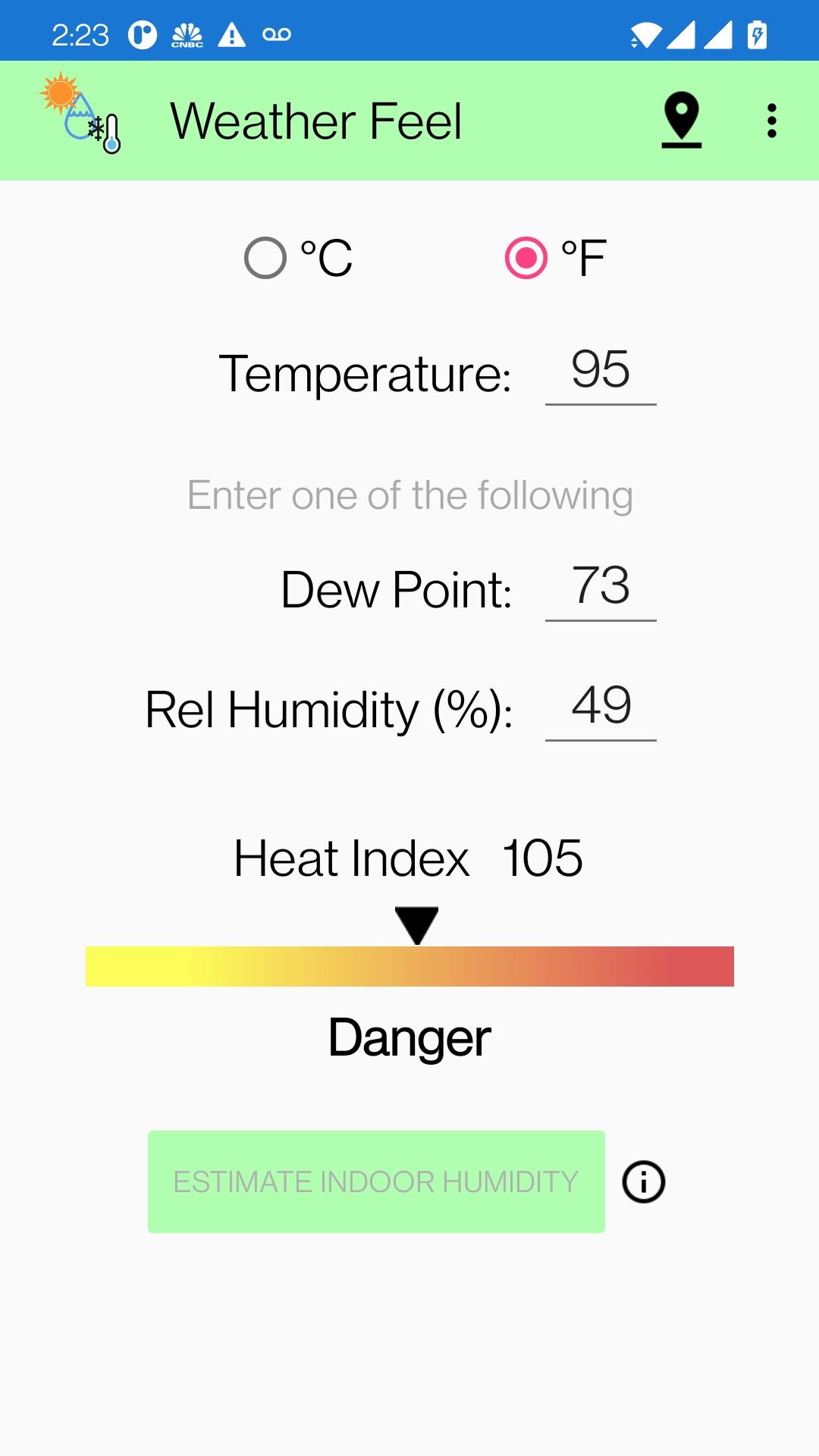Click the voicemail icon in status bar
819x1456 pixels.
[x=278, y=34]
